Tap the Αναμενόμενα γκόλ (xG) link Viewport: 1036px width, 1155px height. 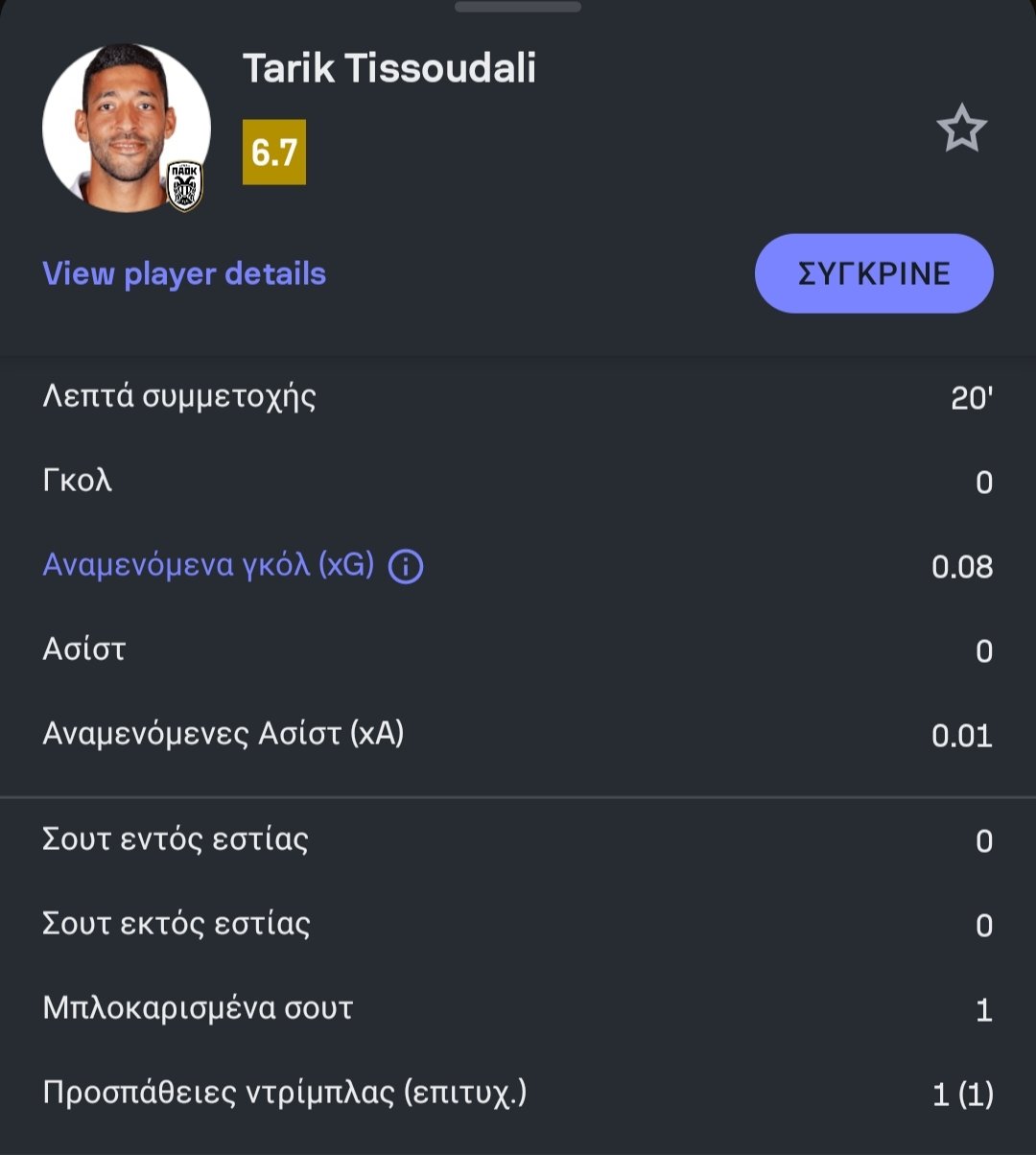(208, 565)
